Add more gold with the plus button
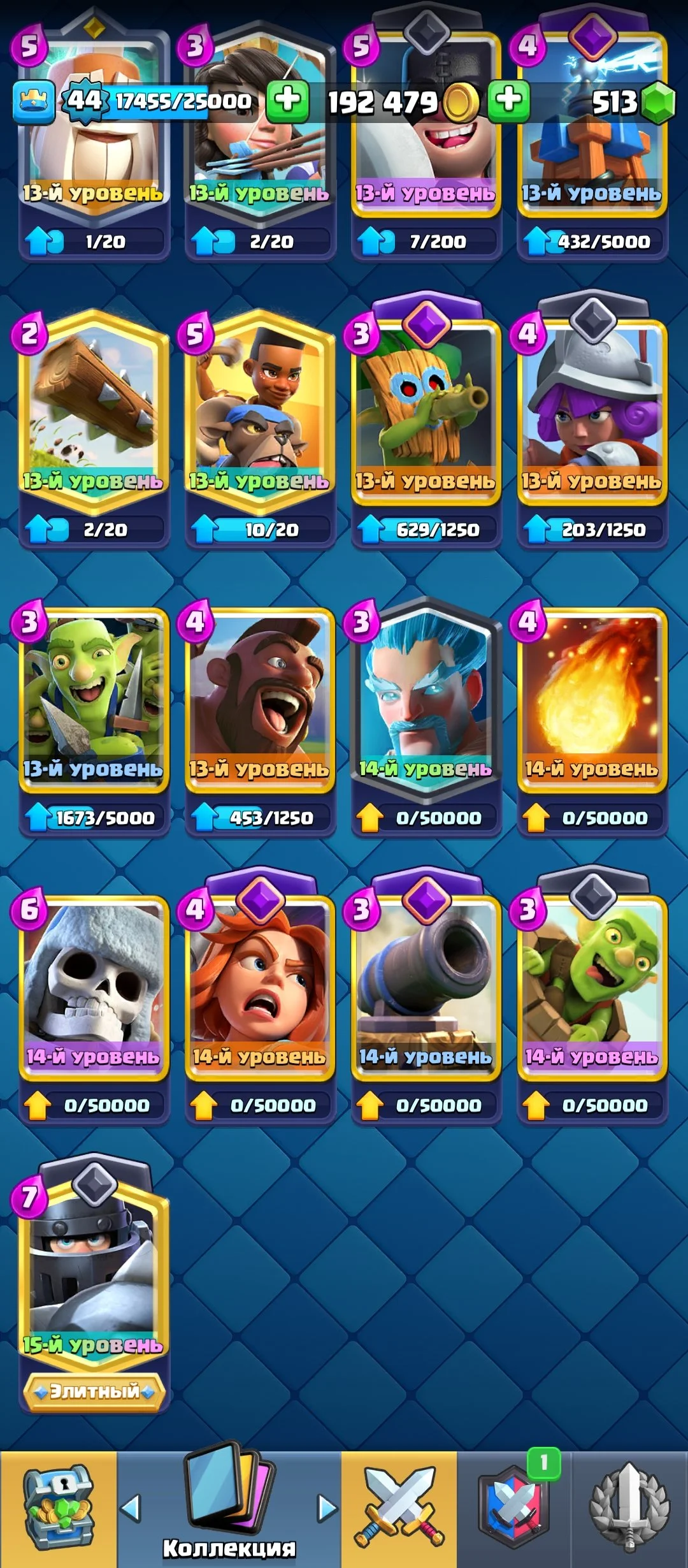This screenshot has width=688, height=1568. (508, 101)
